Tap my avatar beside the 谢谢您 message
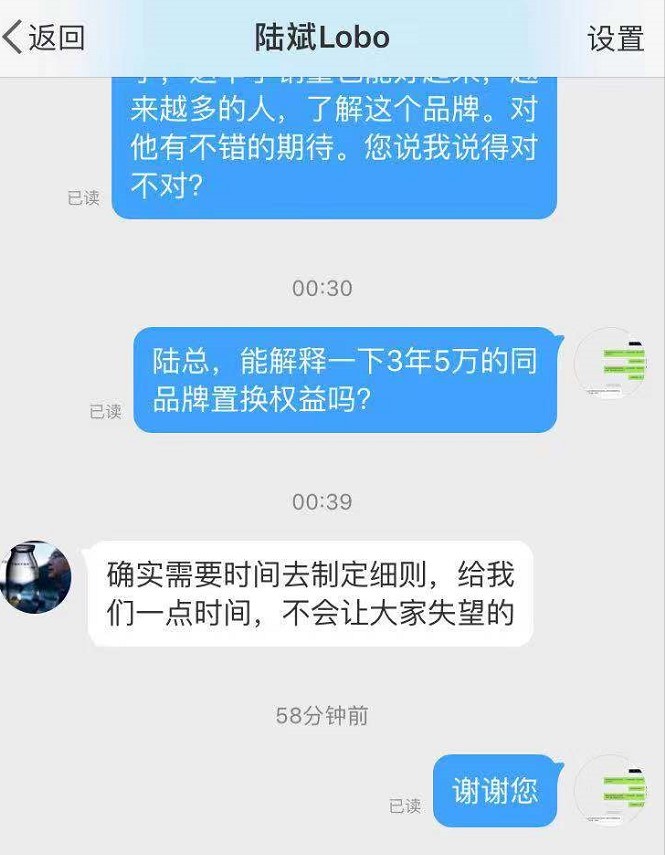Image resolution: width=665 pixels, height=855 pixels. (613, 790)
